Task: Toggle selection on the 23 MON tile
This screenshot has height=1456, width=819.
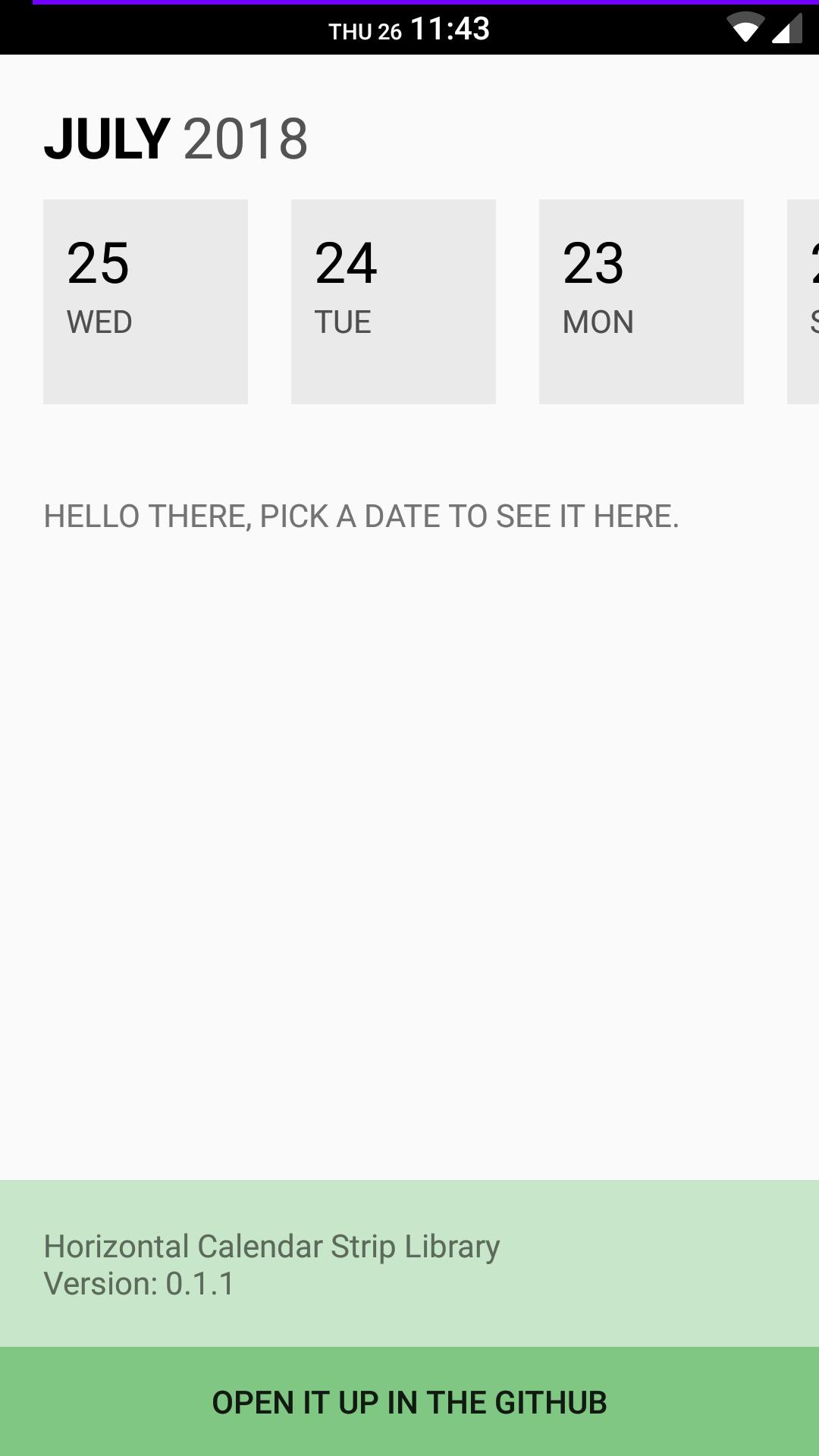Action: (x=641, y=300)
